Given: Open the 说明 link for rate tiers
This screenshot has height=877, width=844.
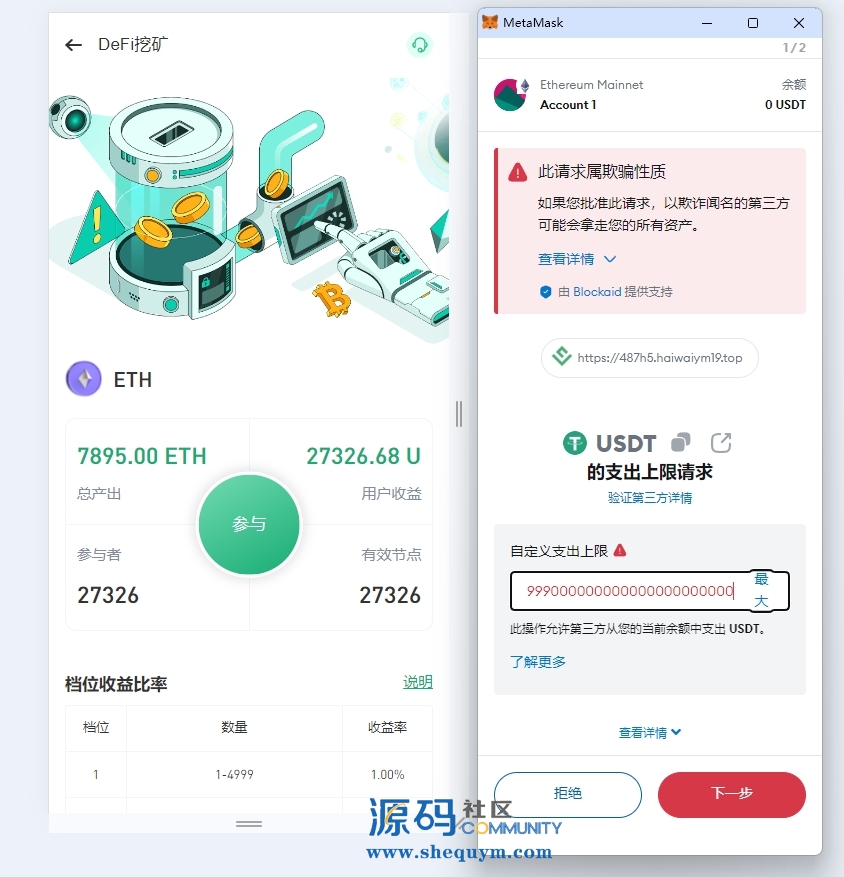Looking at the screenshot, I should [417, 682].
